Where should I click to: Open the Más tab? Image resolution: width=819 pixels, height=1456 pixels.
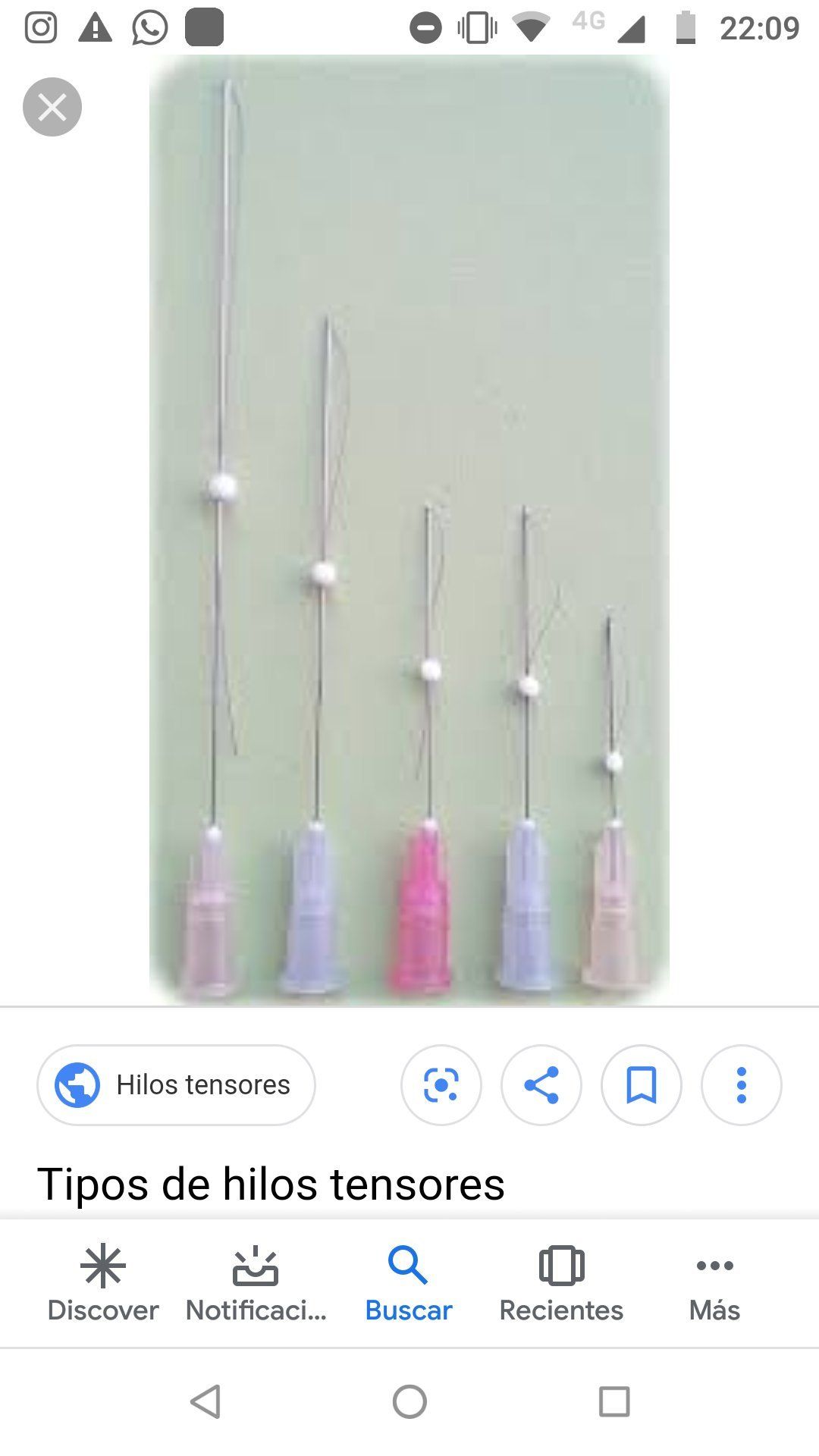pyautogui.click(x=714, y=1284)
